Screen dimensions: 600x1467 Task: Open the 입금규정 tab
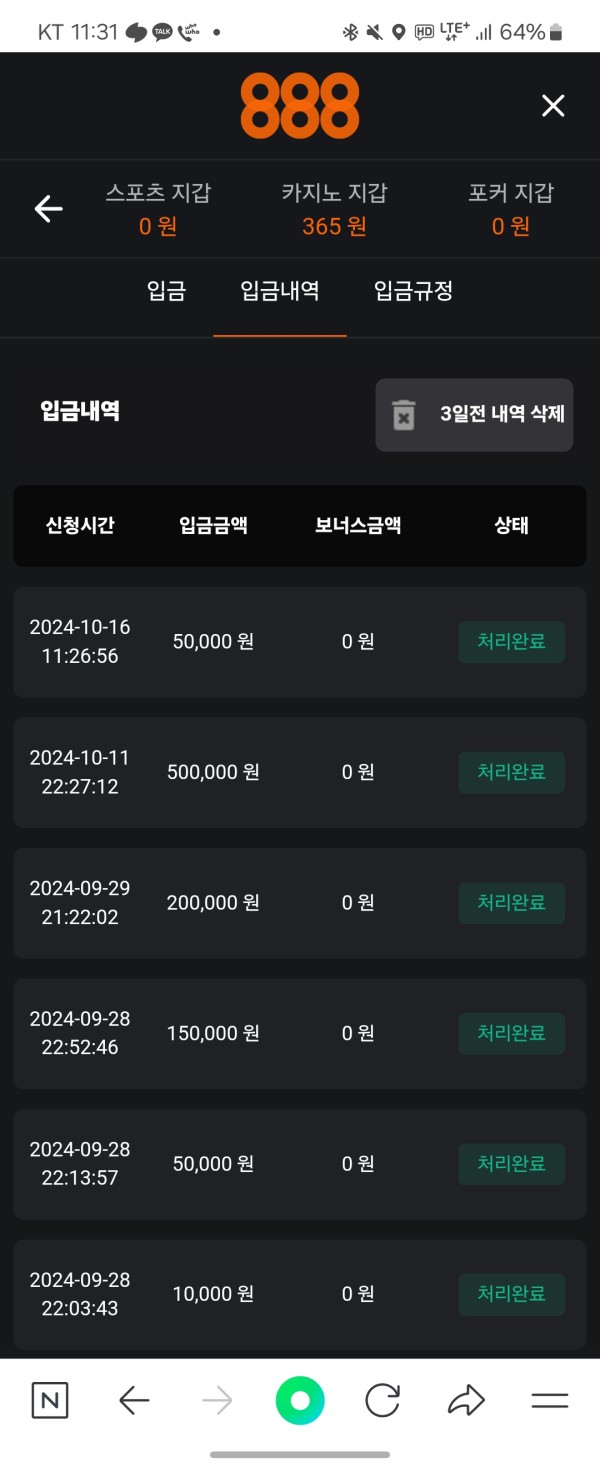pos(413,291)
